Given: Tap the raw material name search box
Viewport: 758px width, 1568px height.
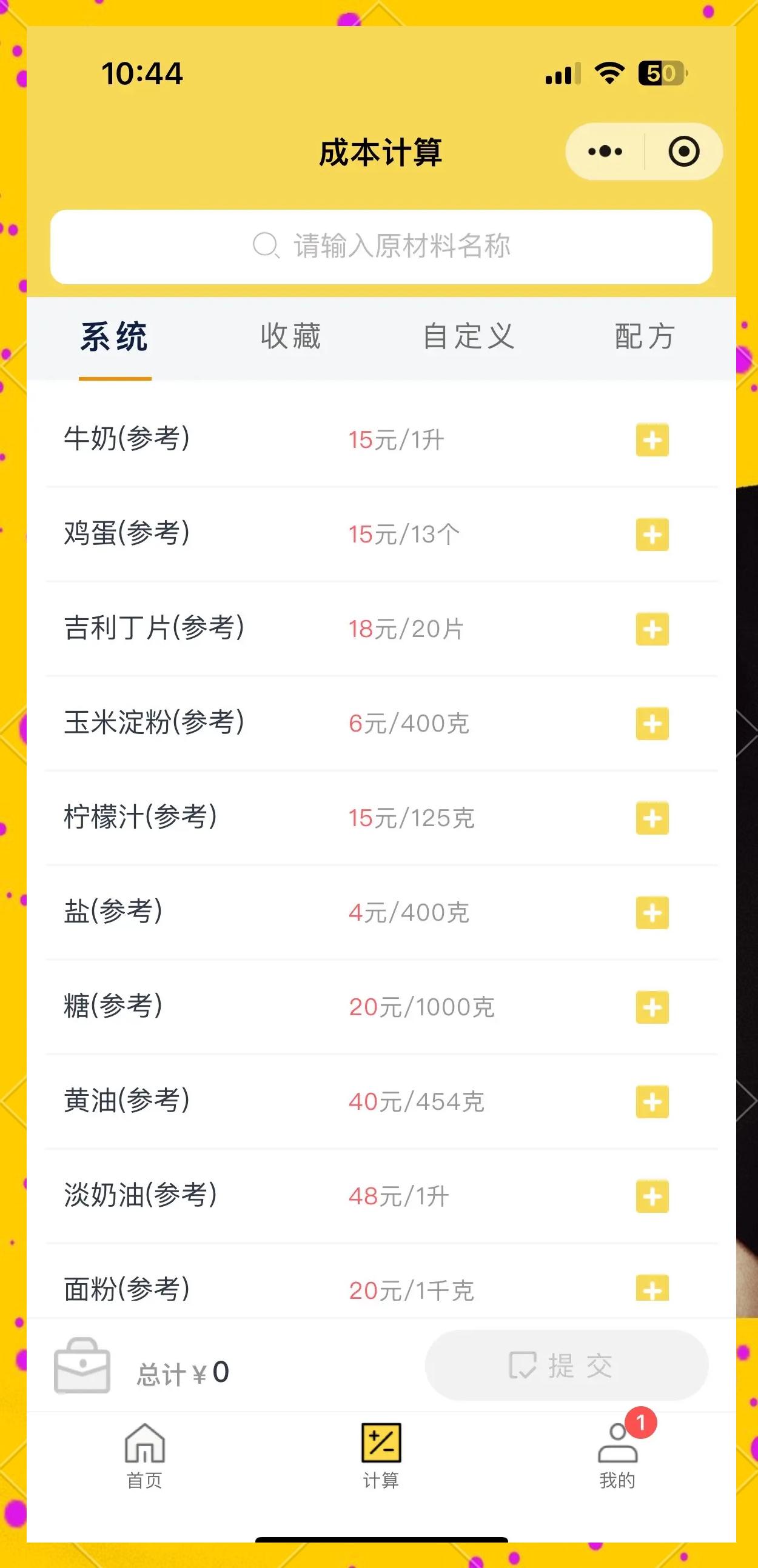Looking at the screenshot, I should 381,247.
